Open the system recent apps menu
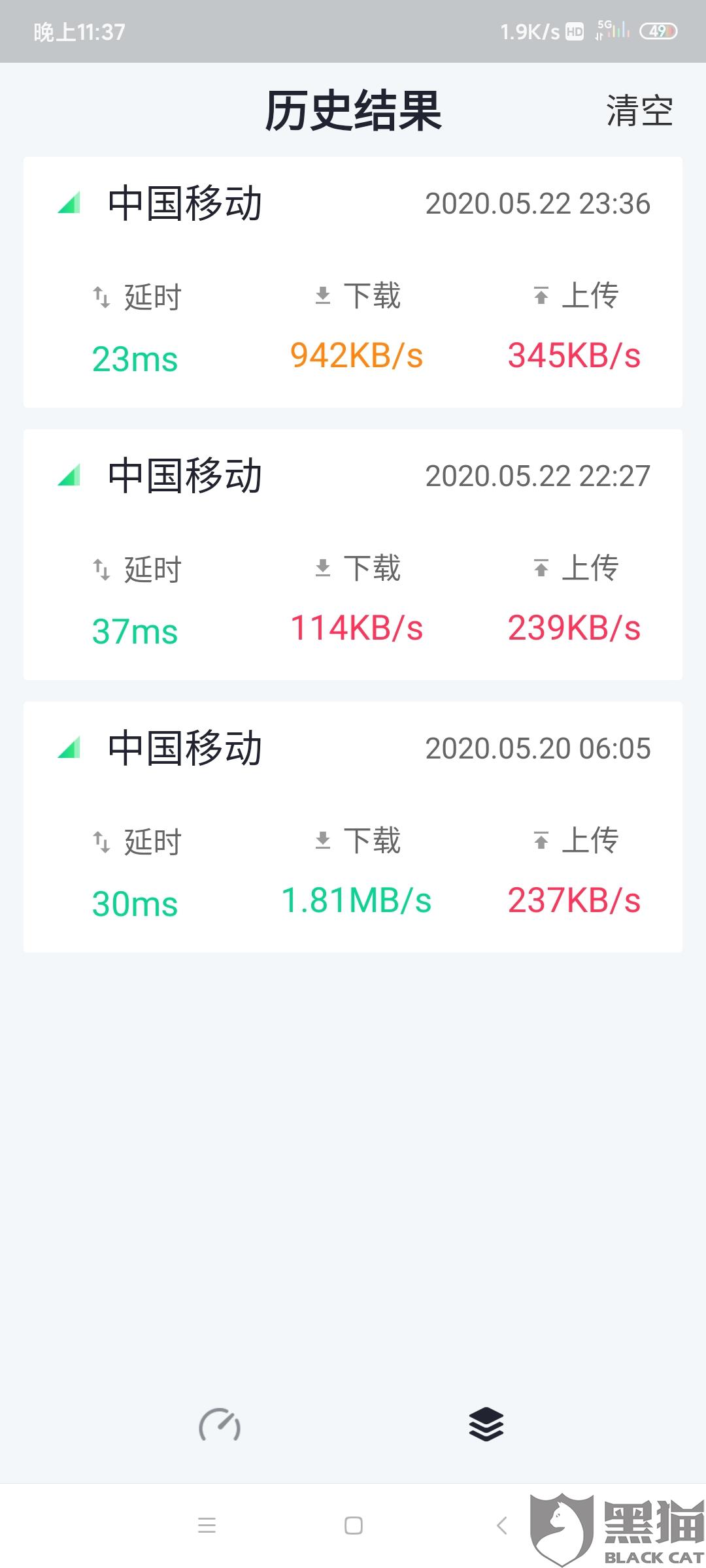Viewport: 706px width, 1568px height. (207, 1526)
